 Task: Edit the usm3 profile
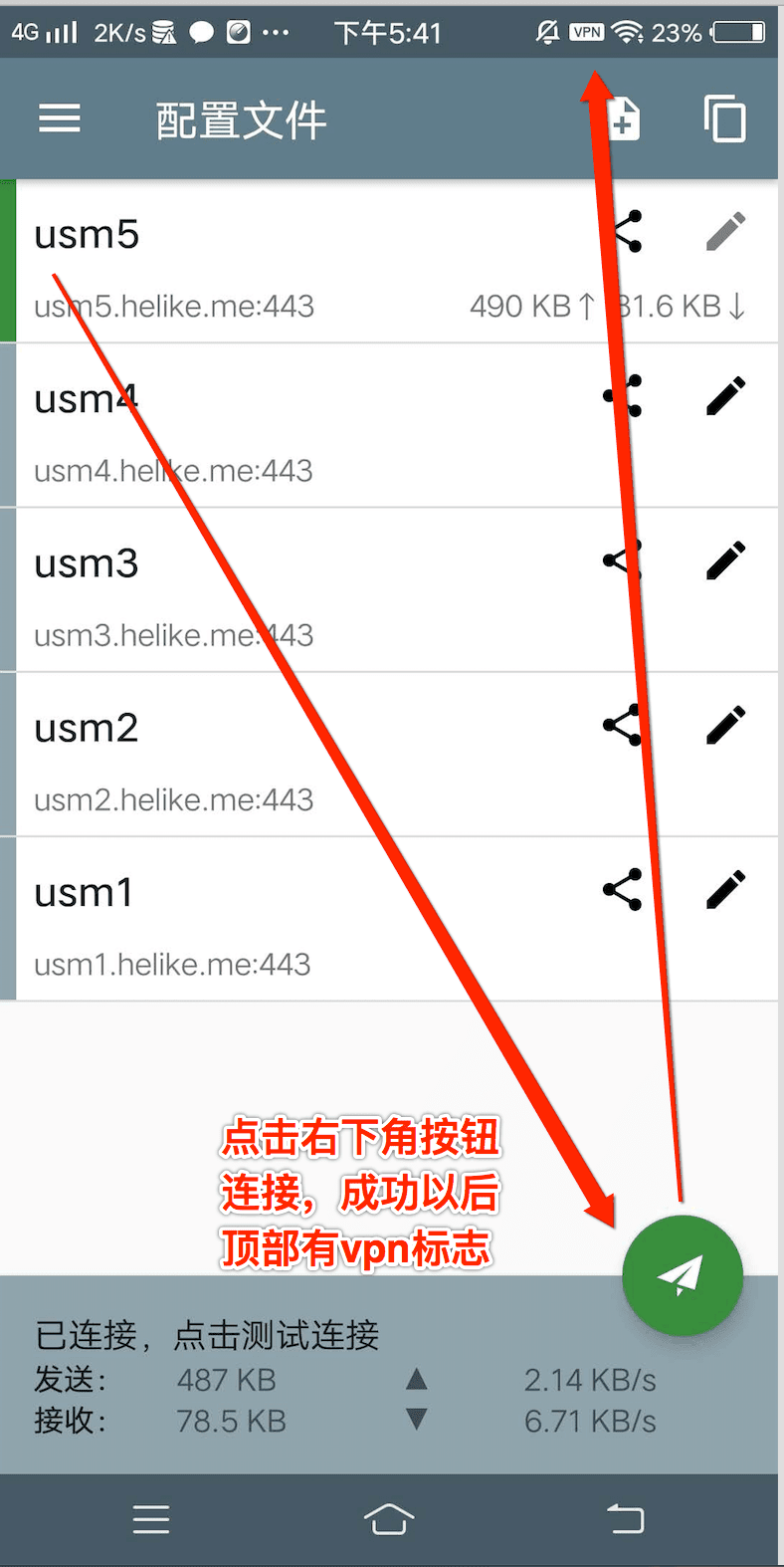(x=725, y=560)
